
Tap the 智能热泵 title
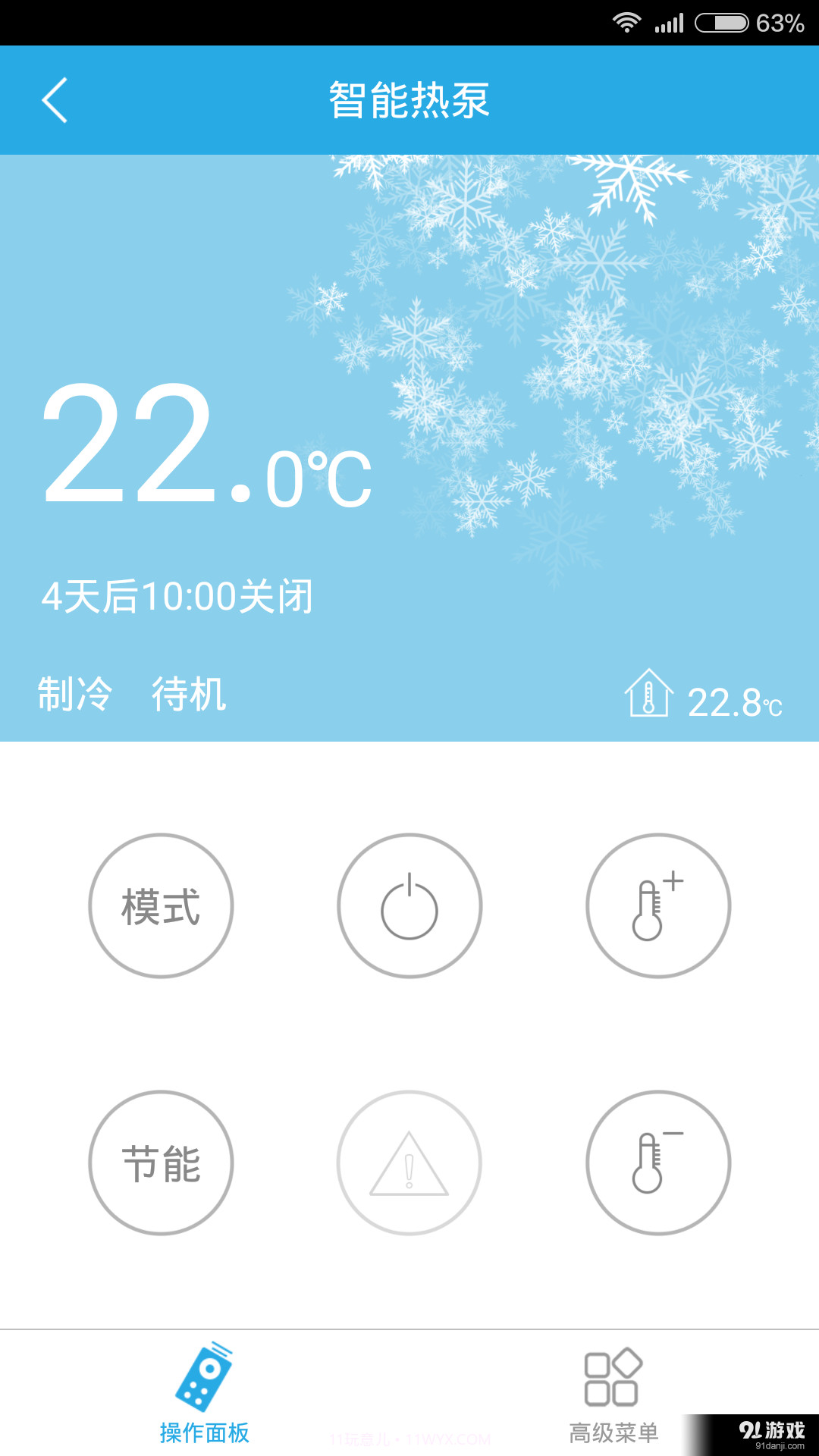pos(409,99)
